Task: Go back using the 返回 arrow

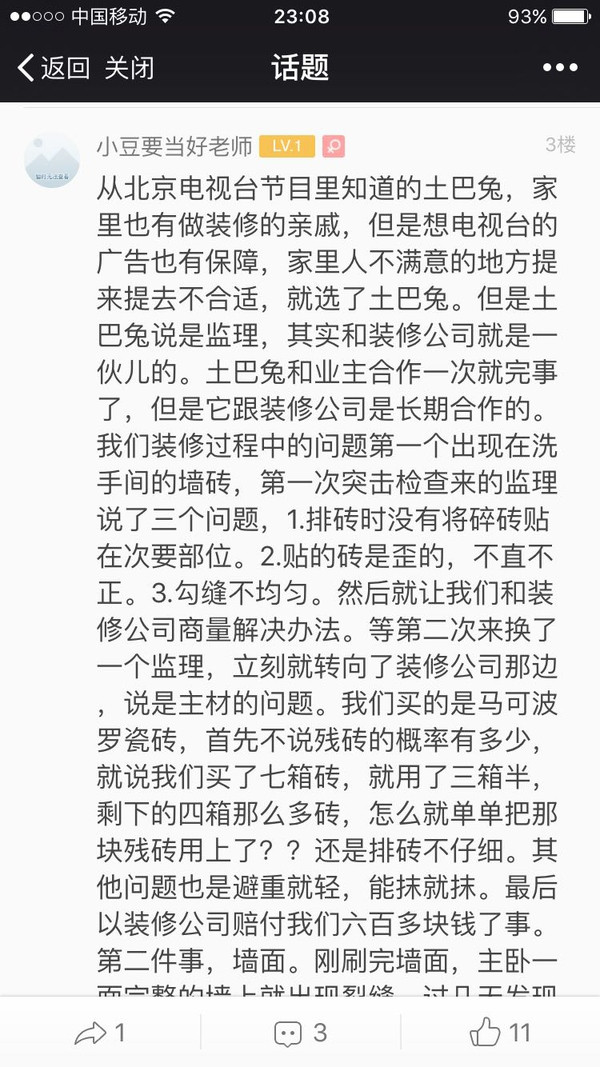Action: click(52, 68)
